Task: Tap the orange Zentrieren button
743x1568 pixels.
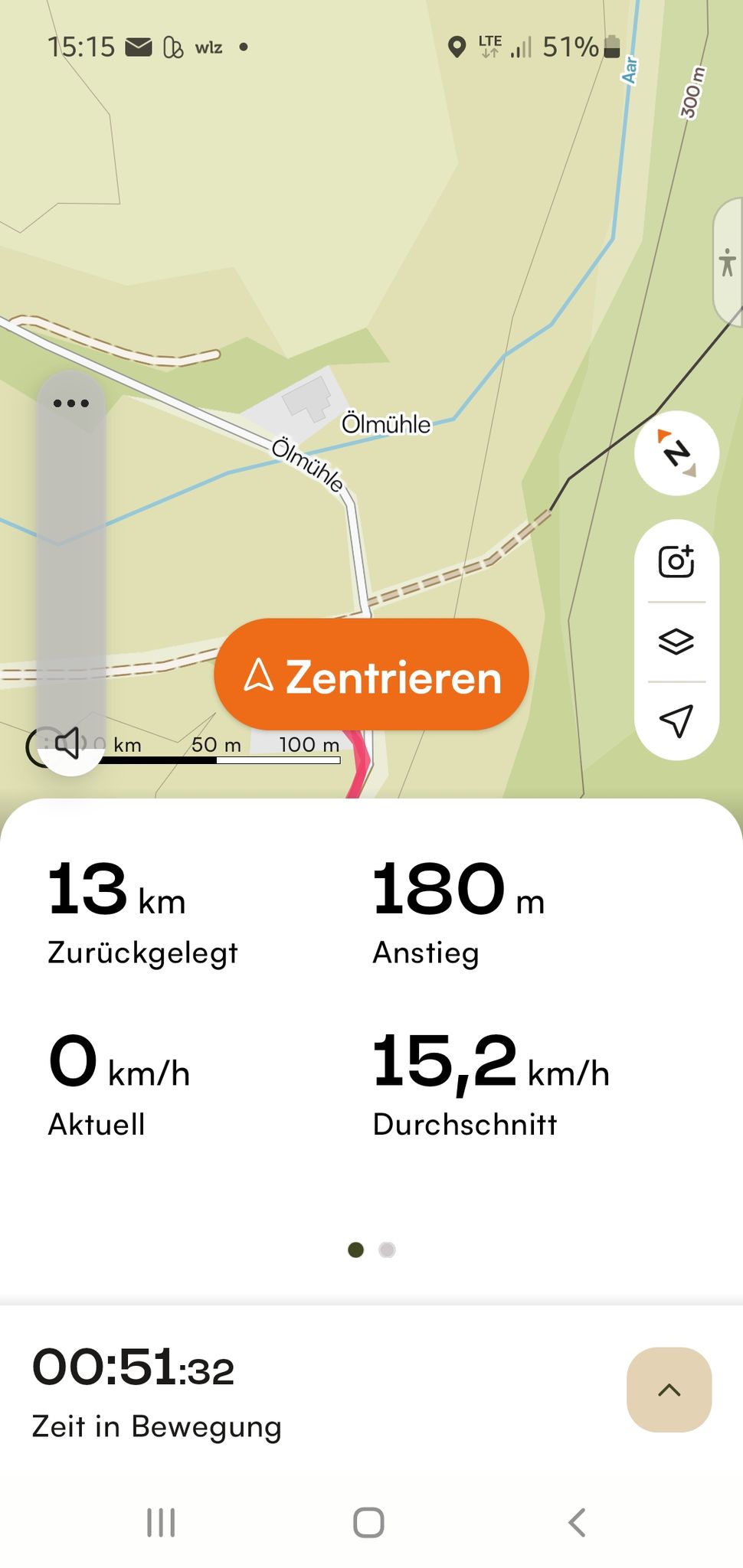Action: (371, 675)
